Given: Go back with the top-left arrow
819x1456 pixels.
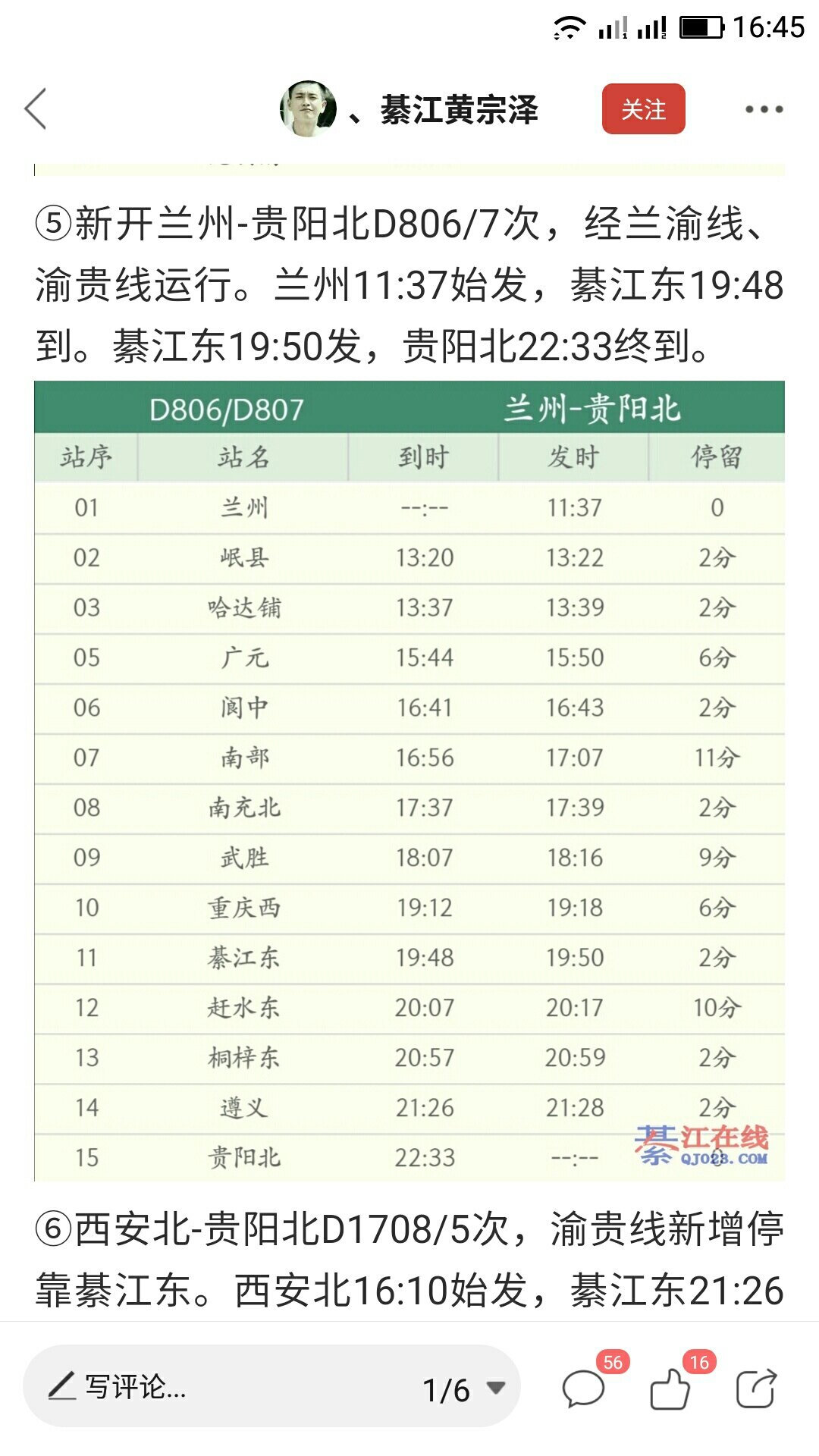Looking at the screenshot, I should [x=36, y=109].
